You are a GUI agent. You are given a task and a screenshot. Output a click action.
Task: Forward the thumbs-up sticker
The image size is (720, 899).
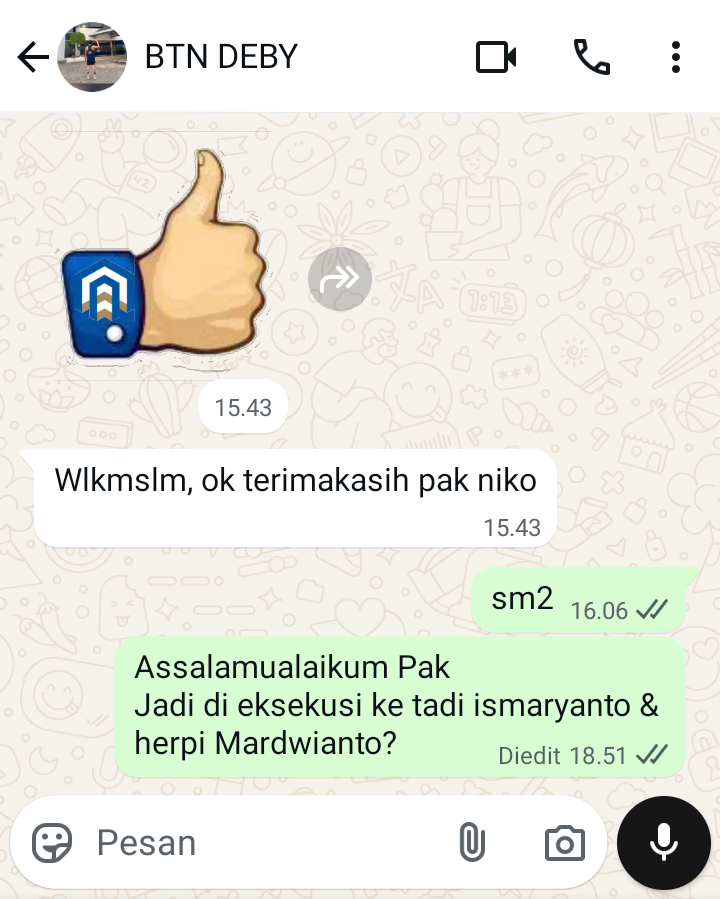(340, 279)
